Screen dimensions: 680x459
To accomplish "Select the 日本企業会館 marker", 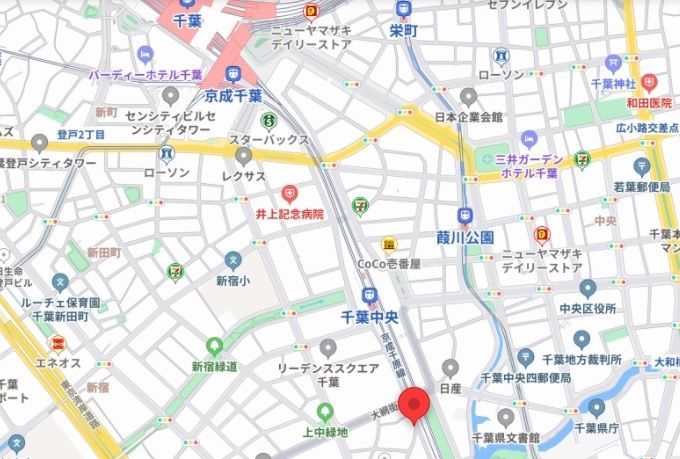I will point(468,97).
